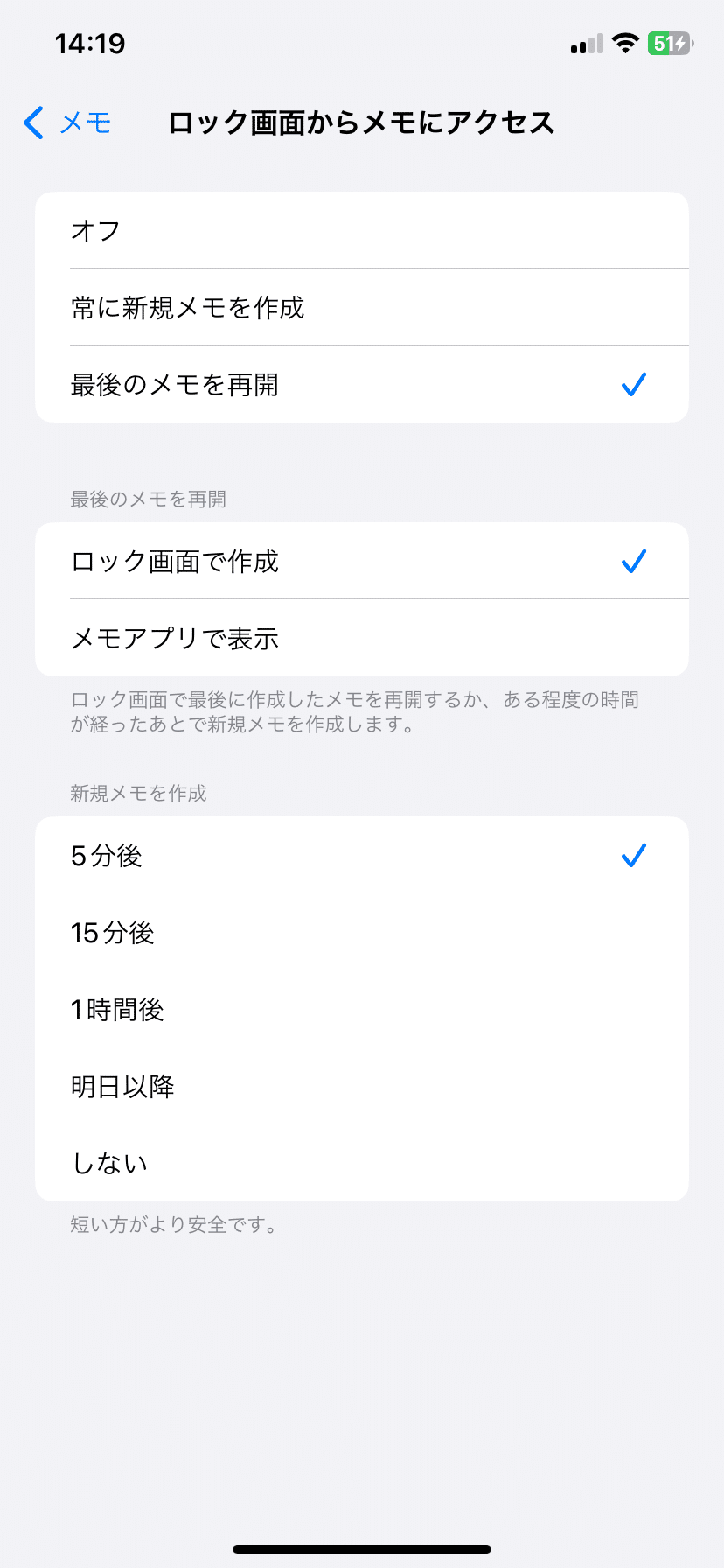Select 最後のメモを再開
This screenshot has width=724, height=1568.
pos(362,384)
